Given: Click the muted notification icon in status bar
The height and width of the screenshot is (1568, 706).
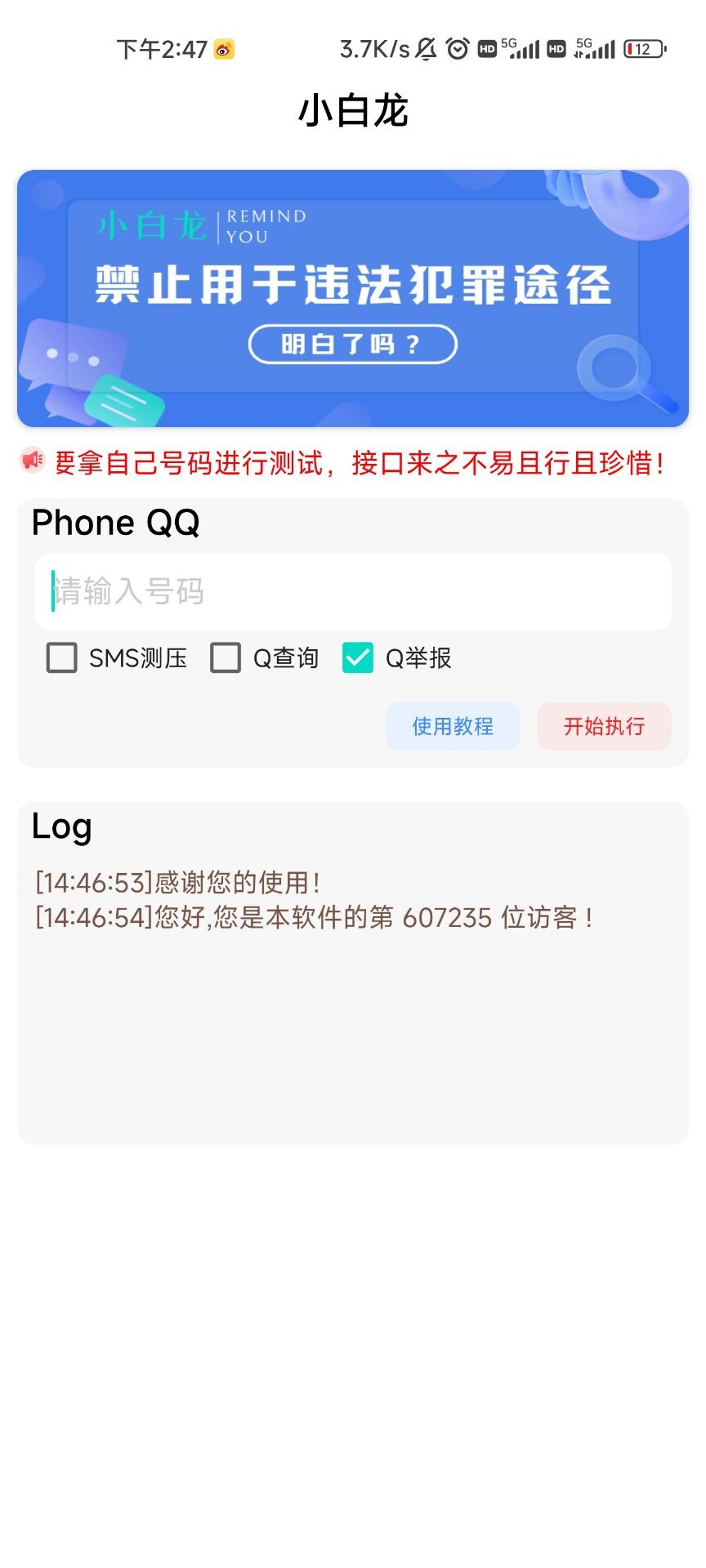Looking at the screenshot, I should point(426,49).
